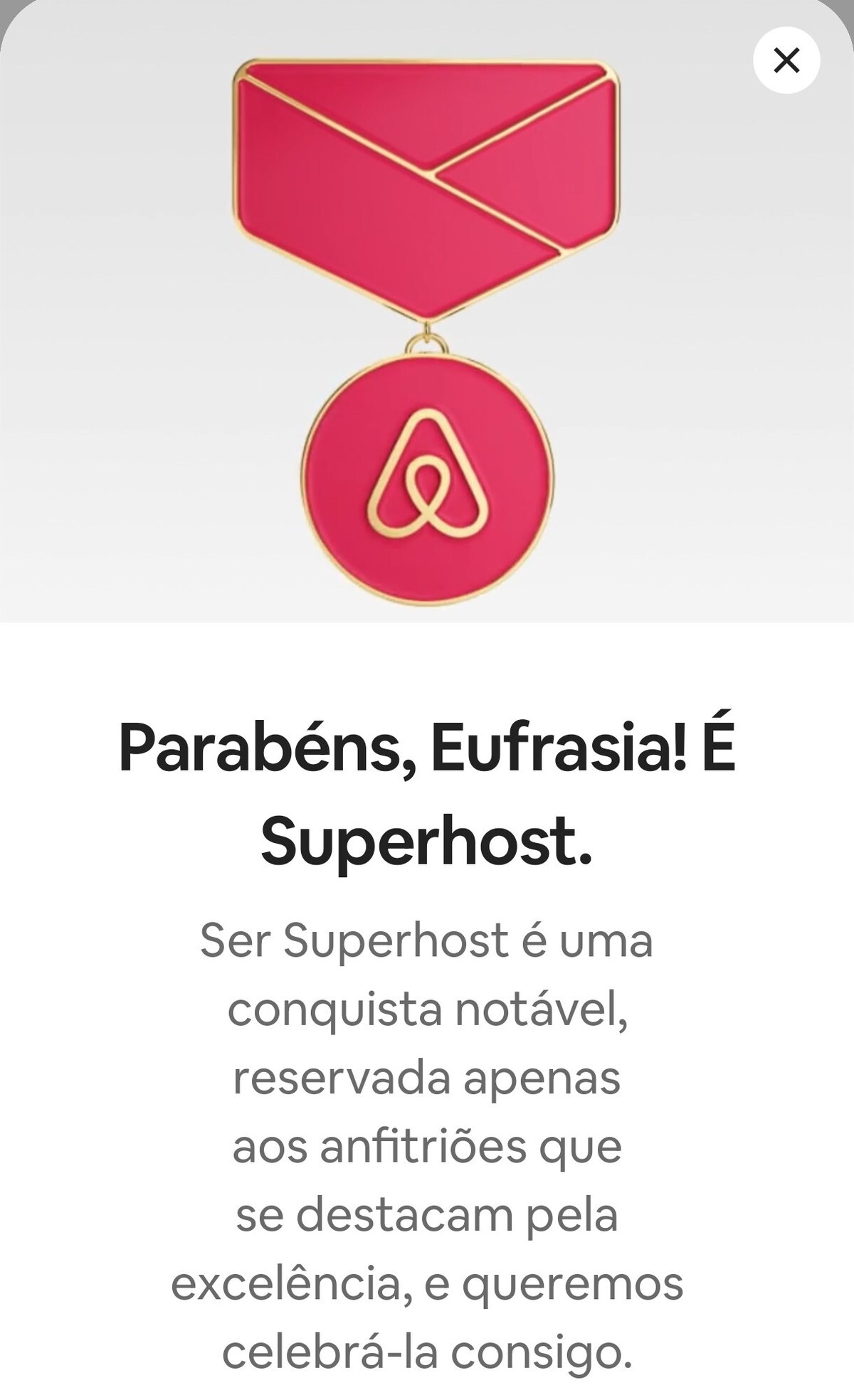Viewport: 854px width, 1400px height.
Task: Close the Superhost congratulations dialog
Action: coord(786,60)
